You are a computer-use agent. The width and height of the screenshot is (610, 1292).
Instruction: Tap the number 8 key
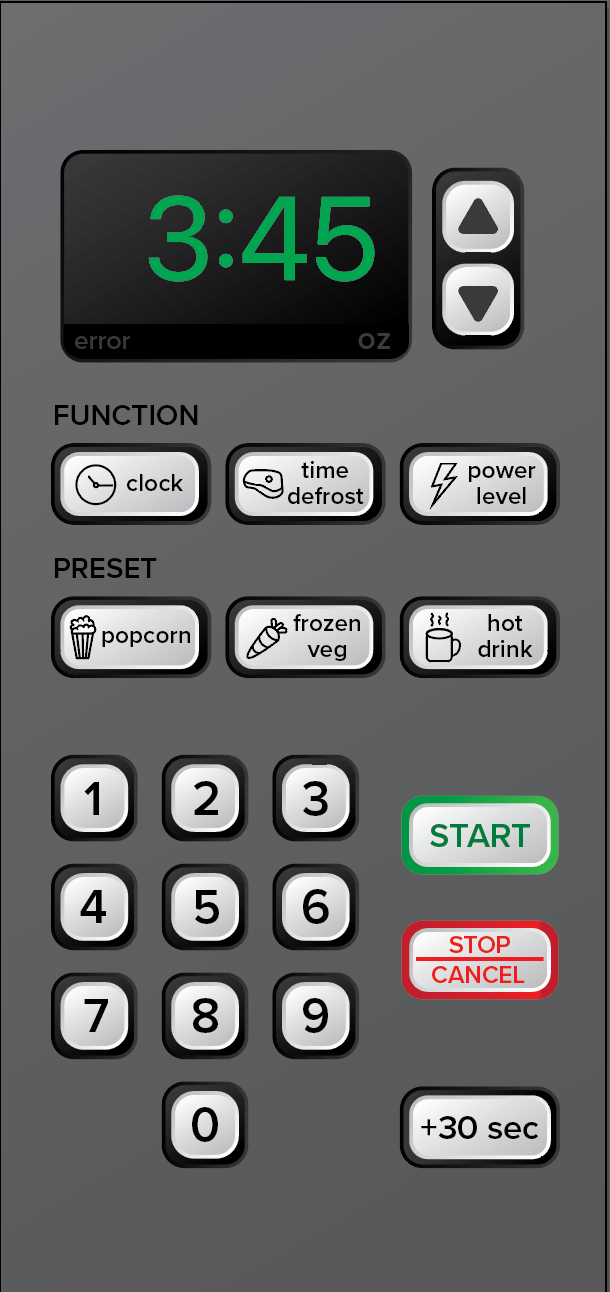point(205,1016)
